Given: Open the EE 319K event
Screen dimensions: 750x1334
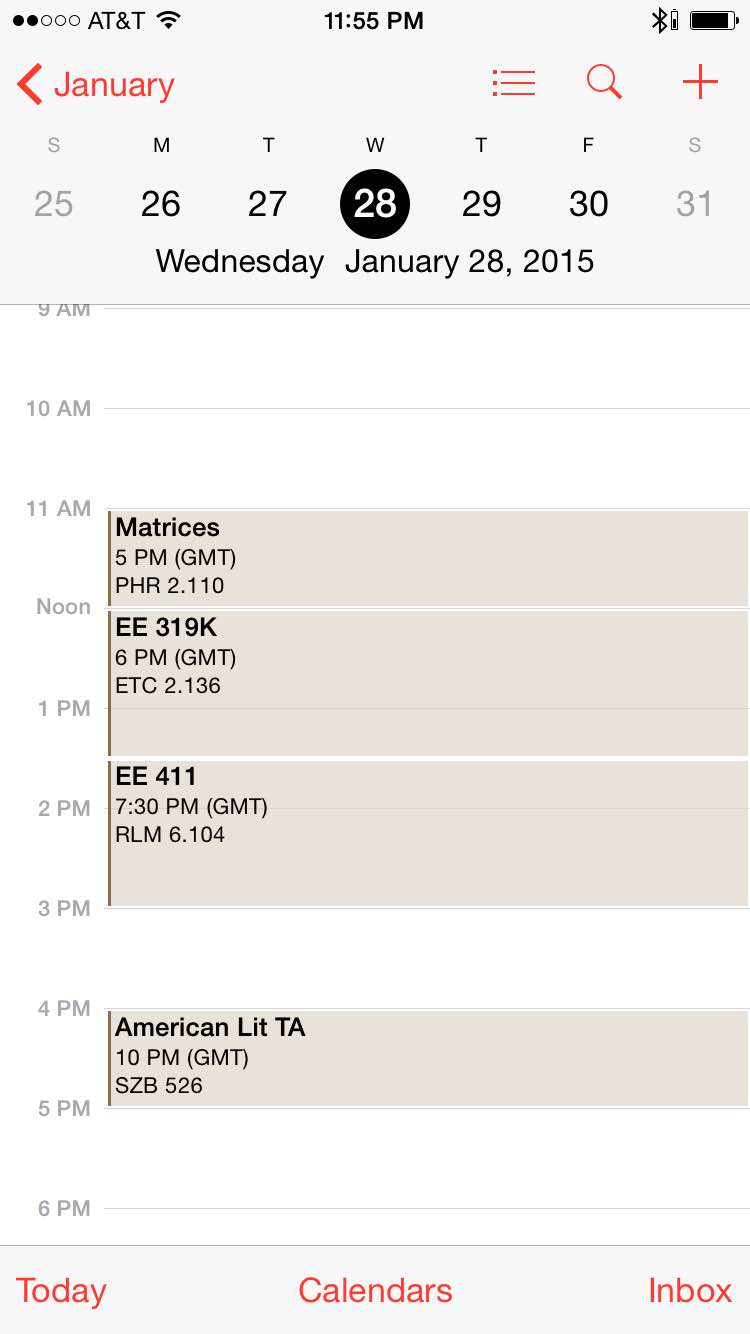Looking at the screenshot, I should 428,682.
